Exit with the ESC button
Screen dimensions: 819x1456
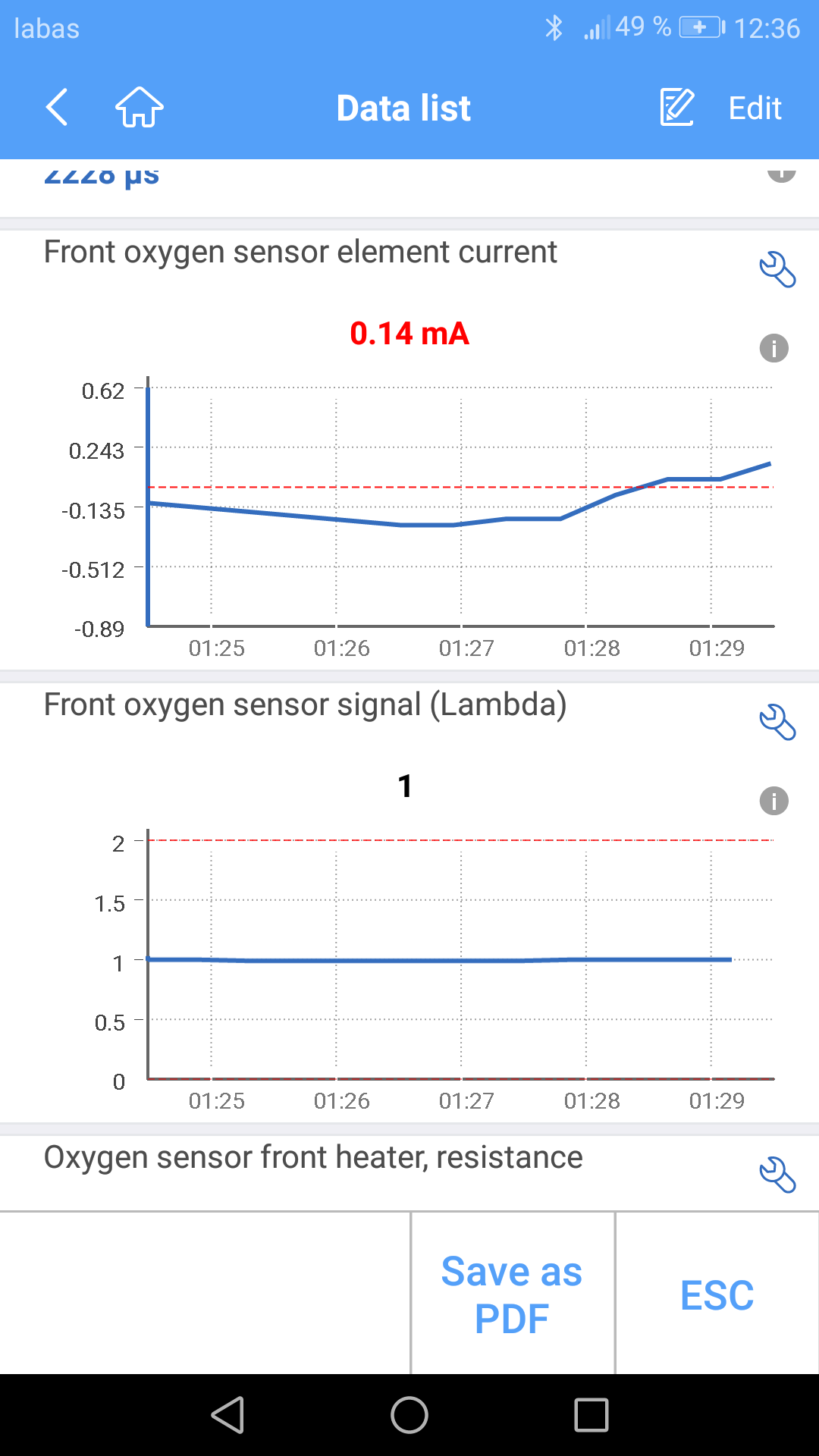point(717,1294)
